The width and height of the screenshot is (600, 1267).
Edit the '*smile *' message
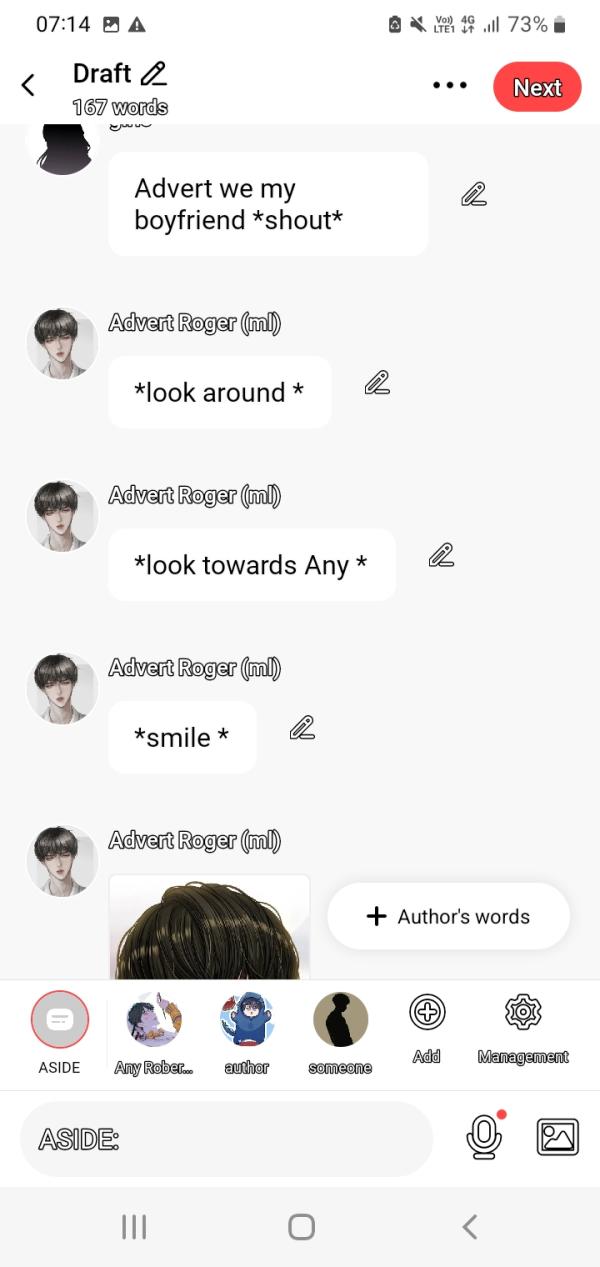click(x=302, y=728)
